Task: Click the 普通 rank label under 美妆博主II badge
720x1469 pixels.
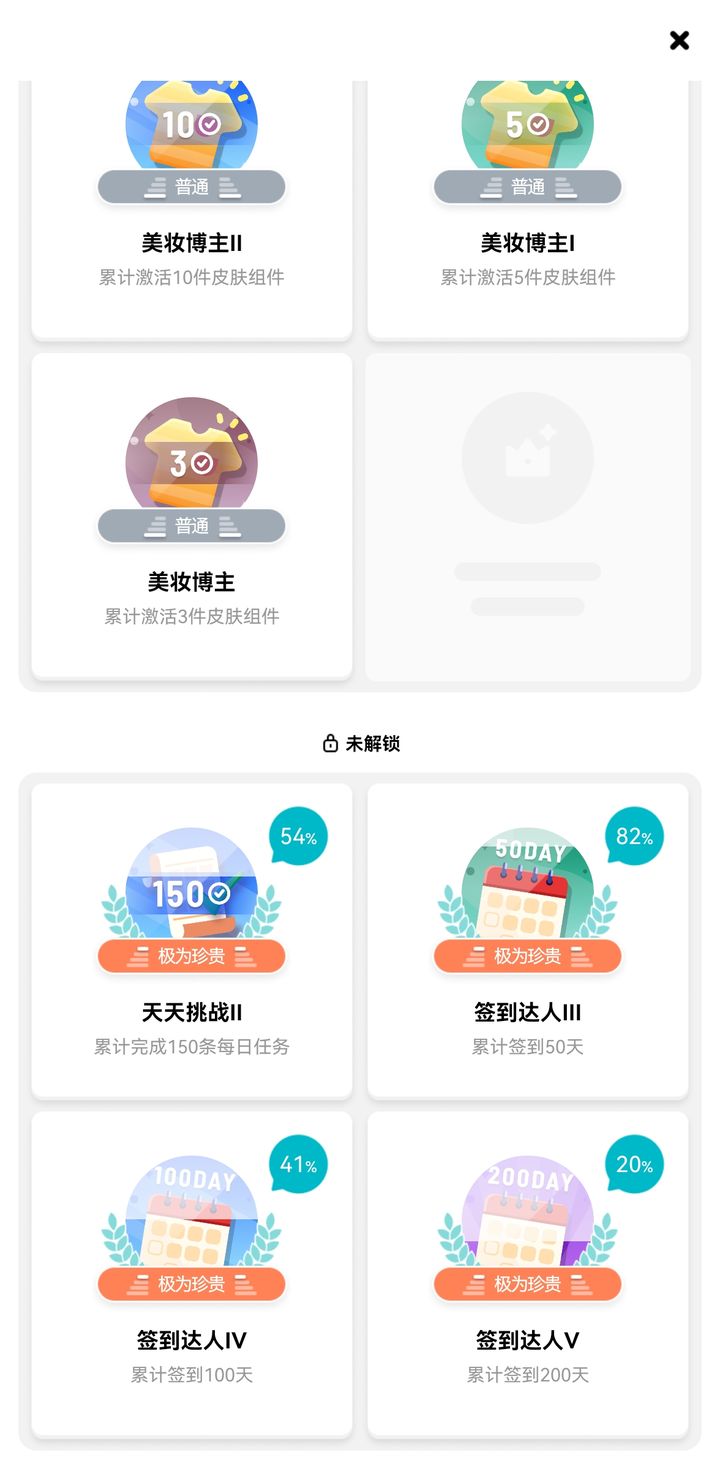Action: (191, 186)
